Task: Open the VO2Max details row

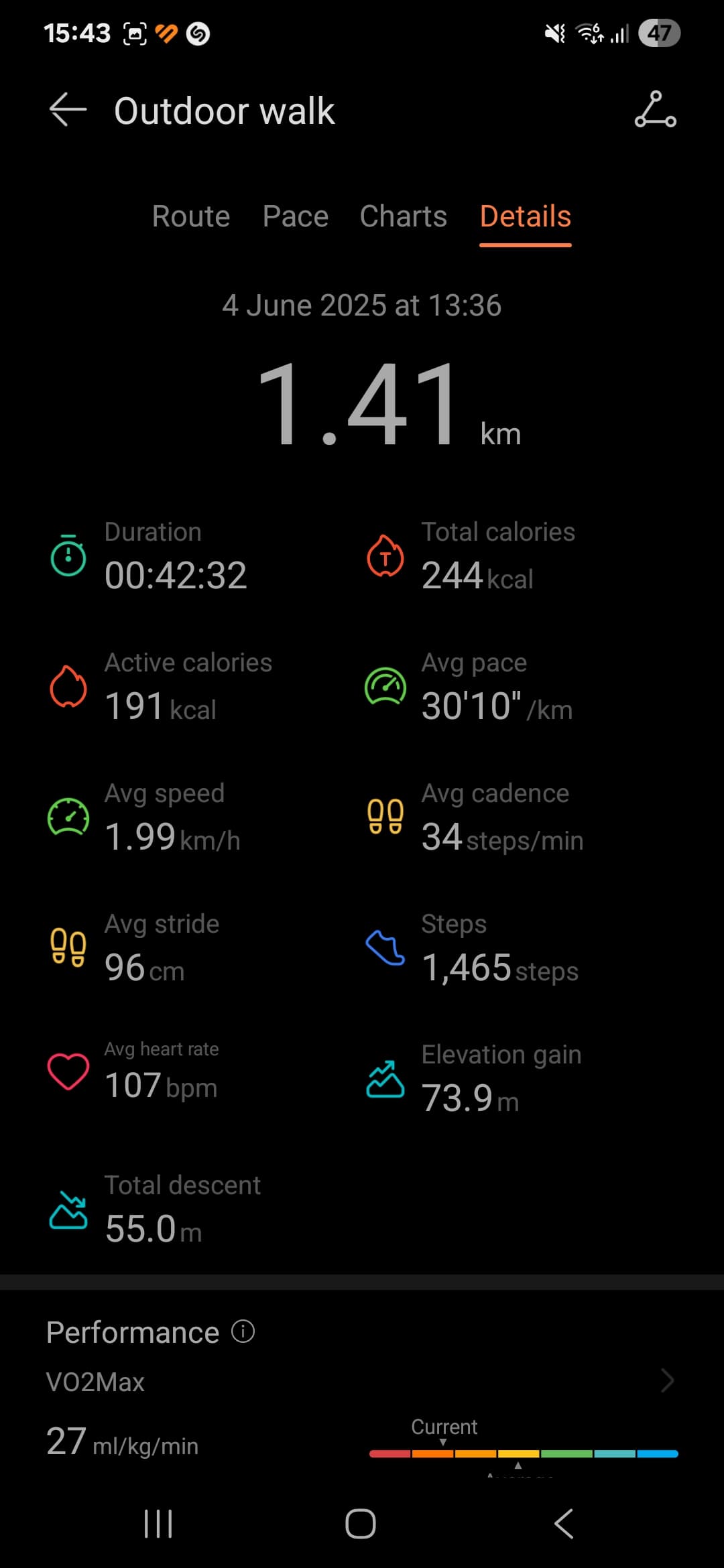Action: pyautogui.click(x=362, y=1382)
